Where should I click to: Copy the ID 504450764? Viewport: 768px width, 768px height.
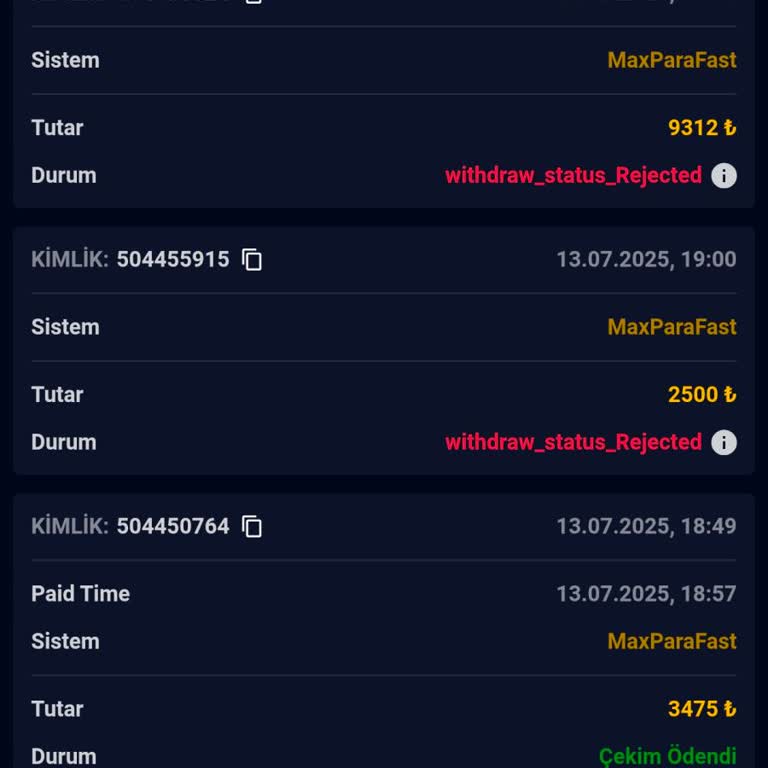coord(253,526)
